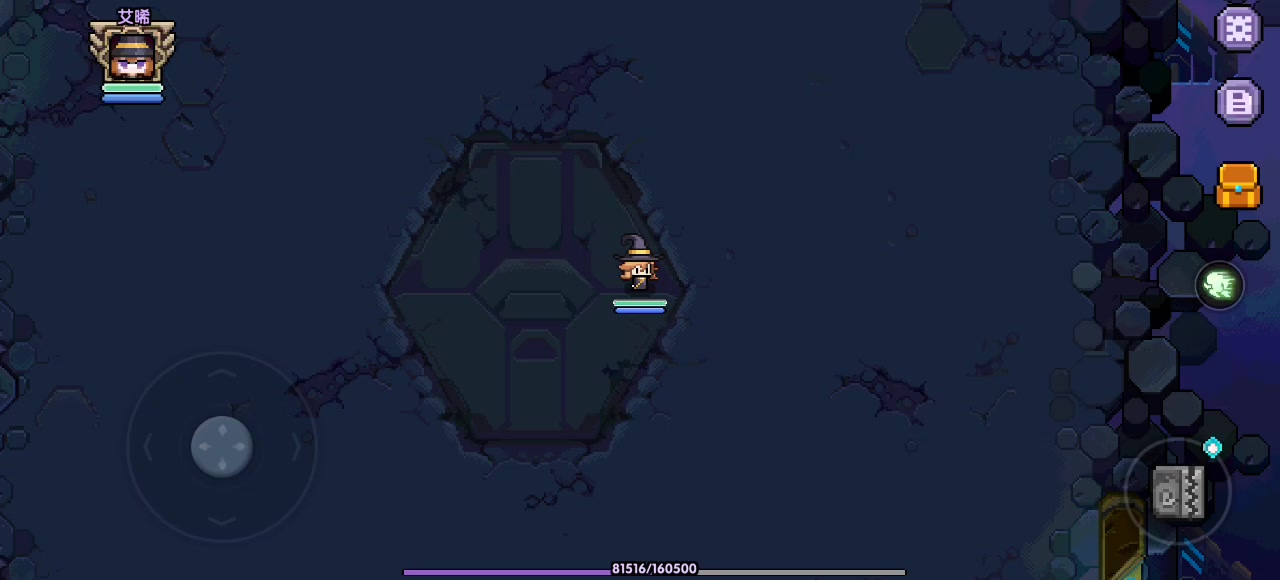Tap the attack weapon button

(1179, 492)
